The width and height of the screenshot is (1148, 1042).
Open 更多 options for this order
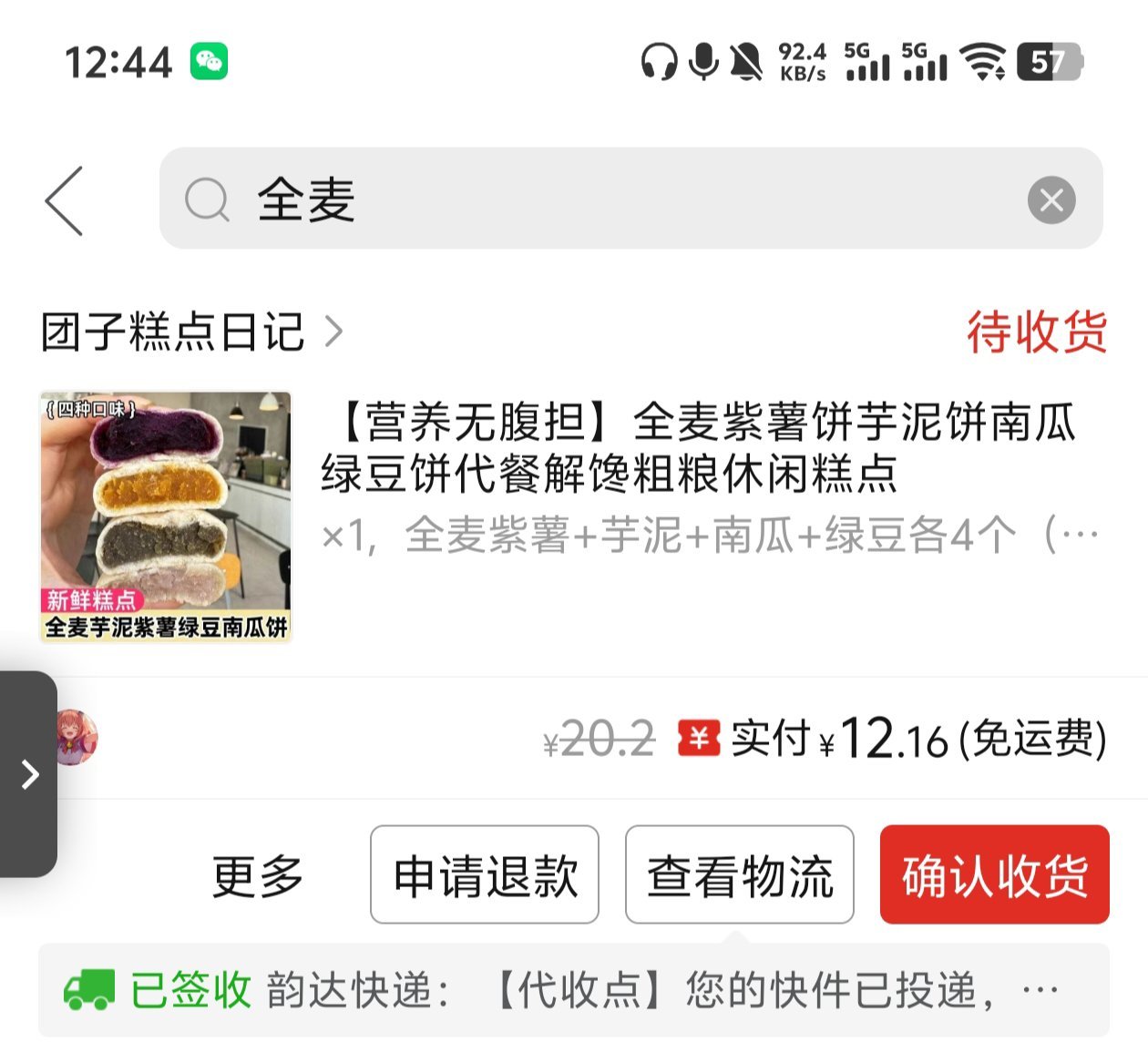pos(258,876)
